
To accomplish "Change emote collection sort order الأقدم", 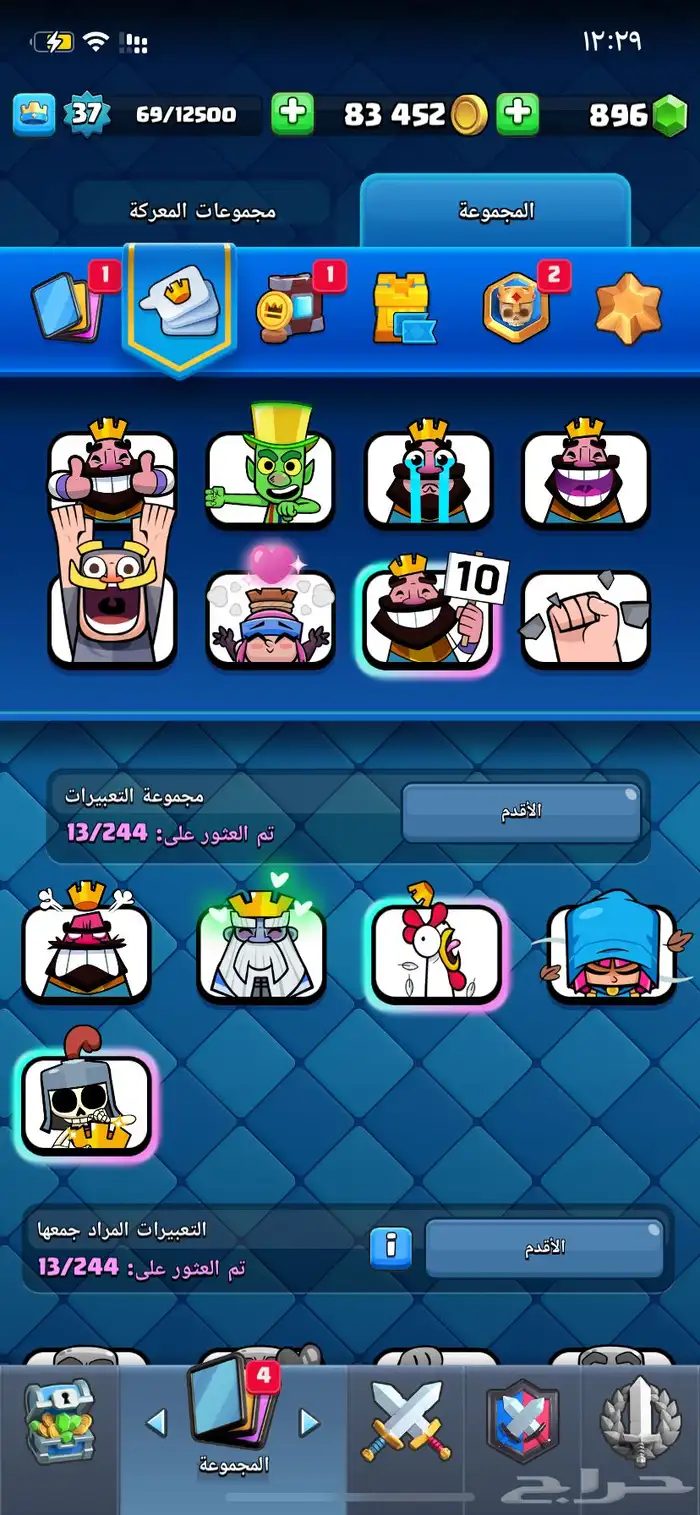I will click(521, 812).
